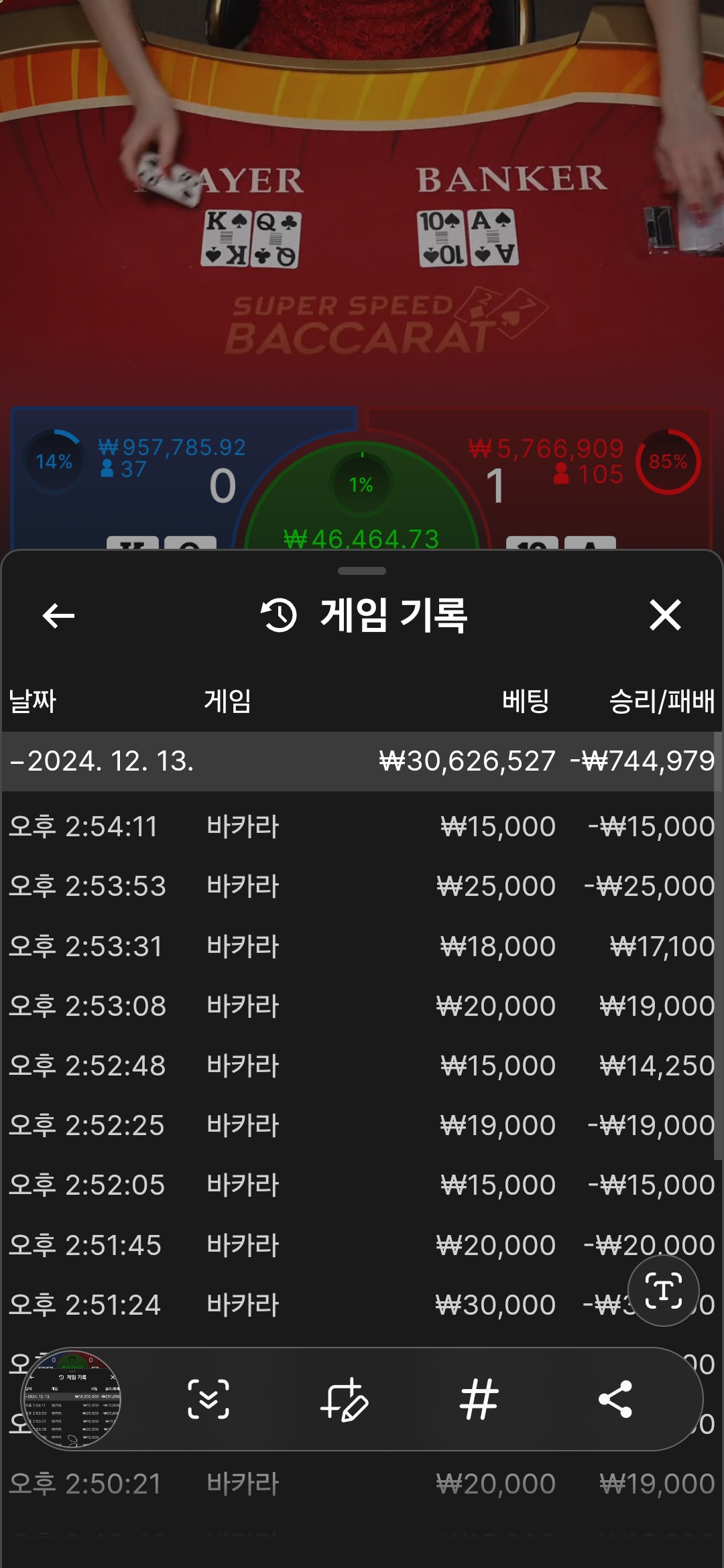Screen dimensions: 724x1568
Task: Open the 오후 2:54:11 baccarat record
Action: click(x=362, y=826)
